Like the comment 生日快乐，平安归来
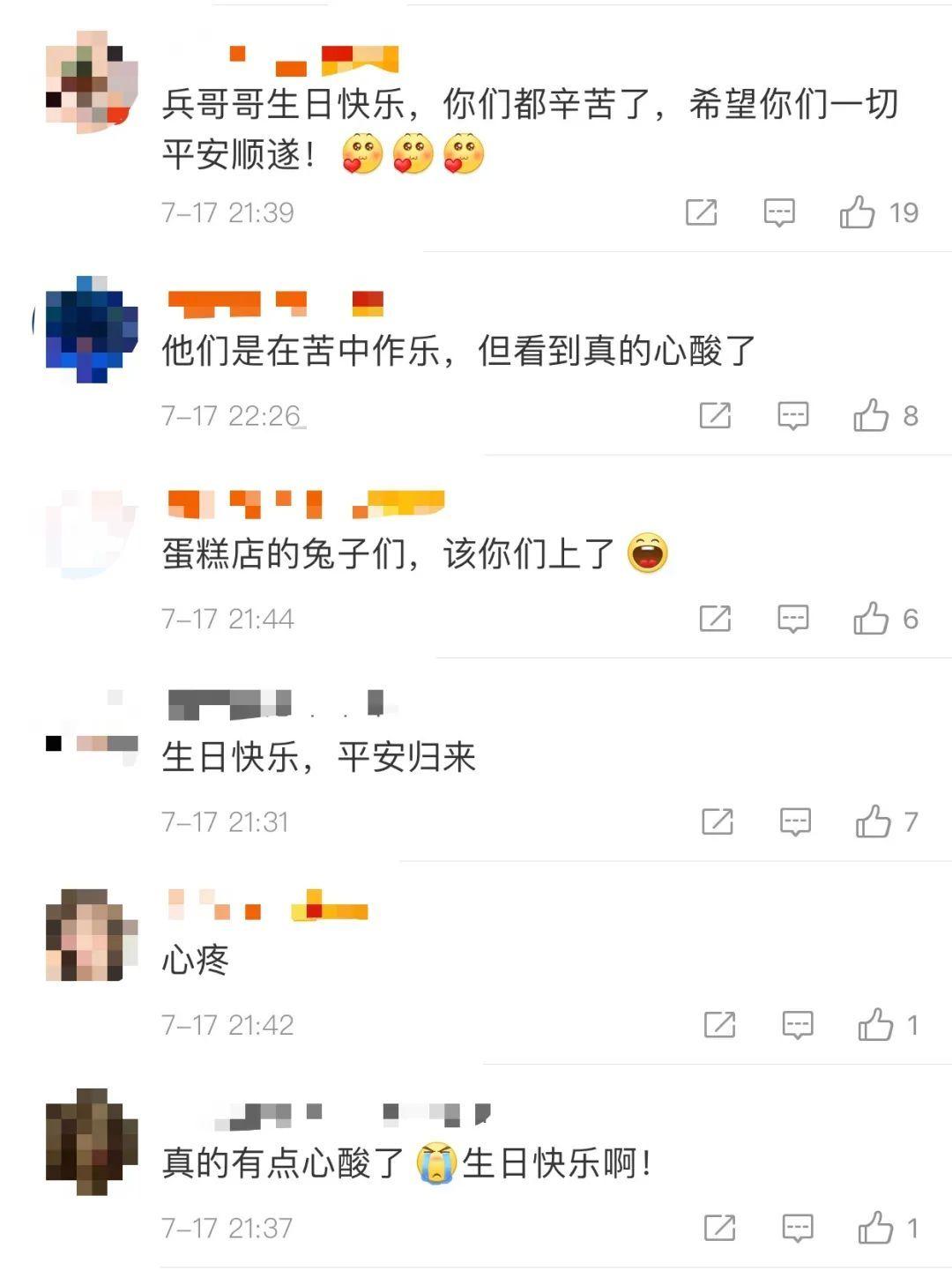This screenshot has width=952, height=1270. pos(873,821)
